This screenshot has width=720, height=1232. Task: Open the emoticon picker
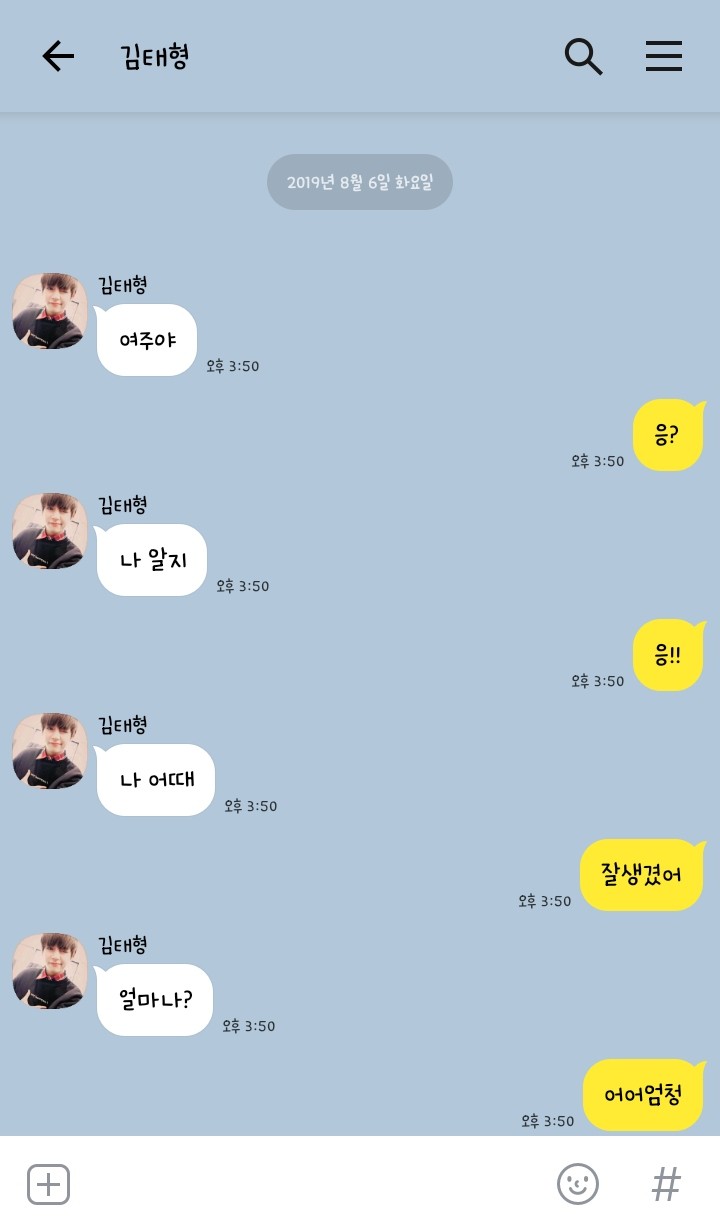(578, 1185)
